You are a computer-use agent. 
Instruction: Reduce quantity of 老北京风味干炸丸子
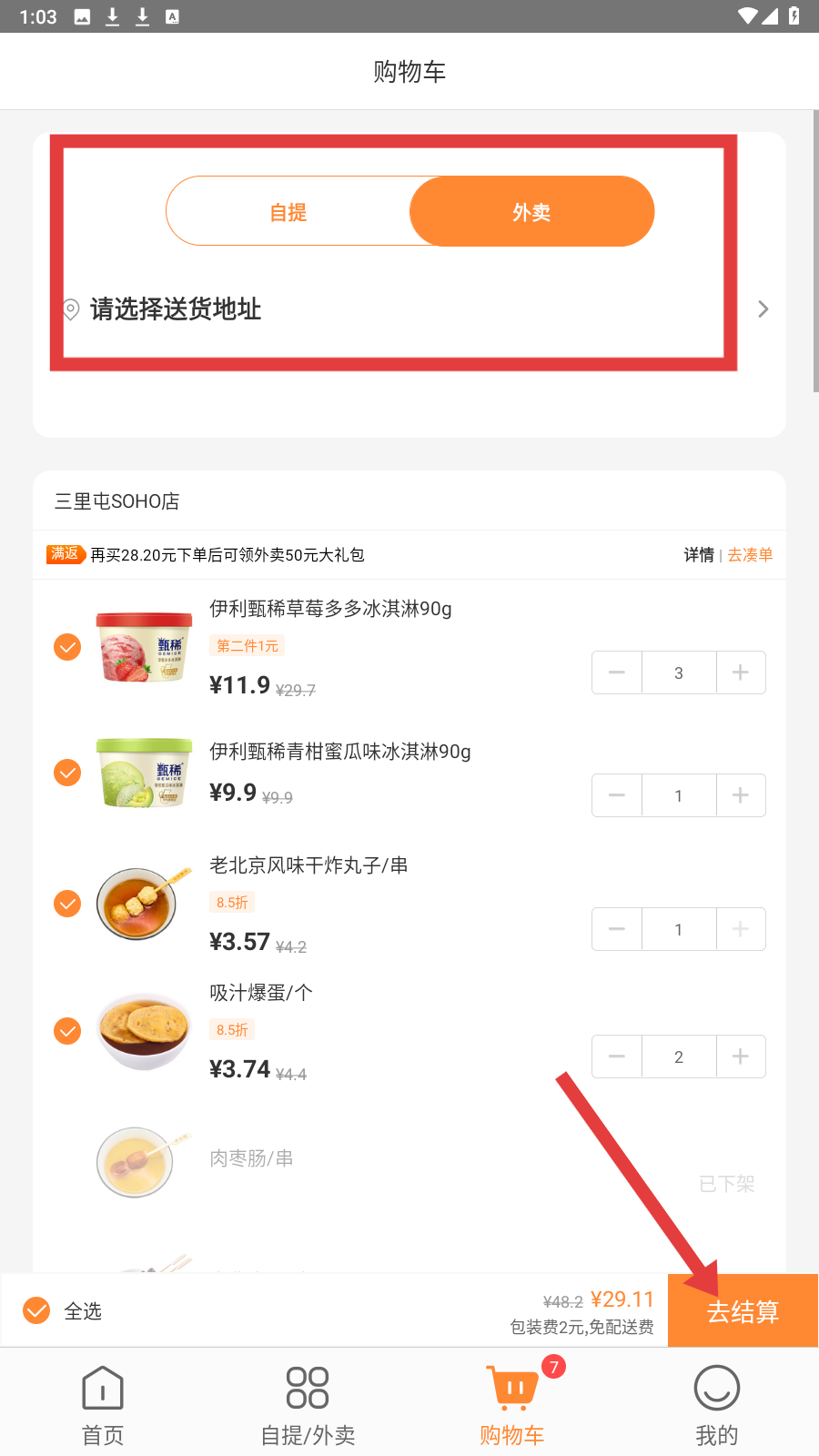pyautogui.click(x=617, y=929)
